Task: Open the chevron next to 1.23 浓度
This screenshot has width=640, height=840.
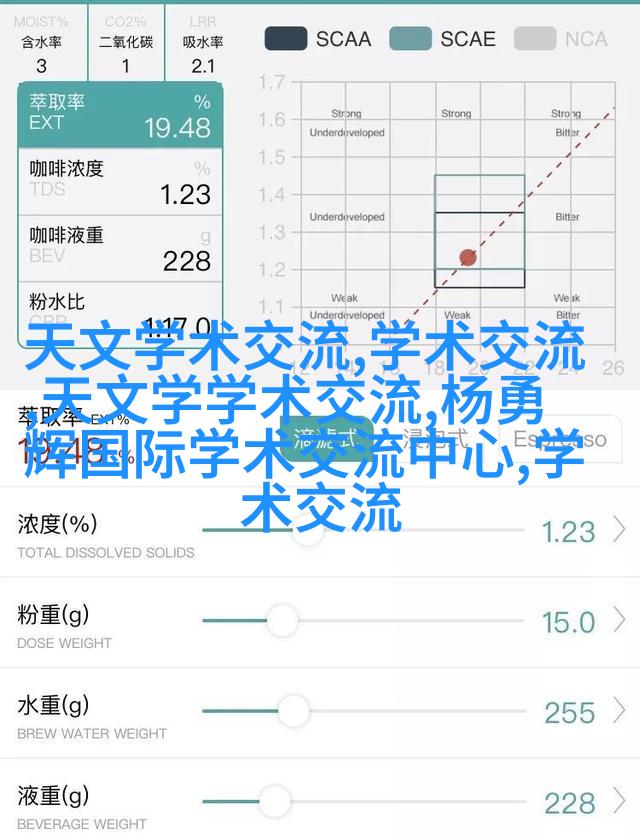Action: click(x=620, y=530)
